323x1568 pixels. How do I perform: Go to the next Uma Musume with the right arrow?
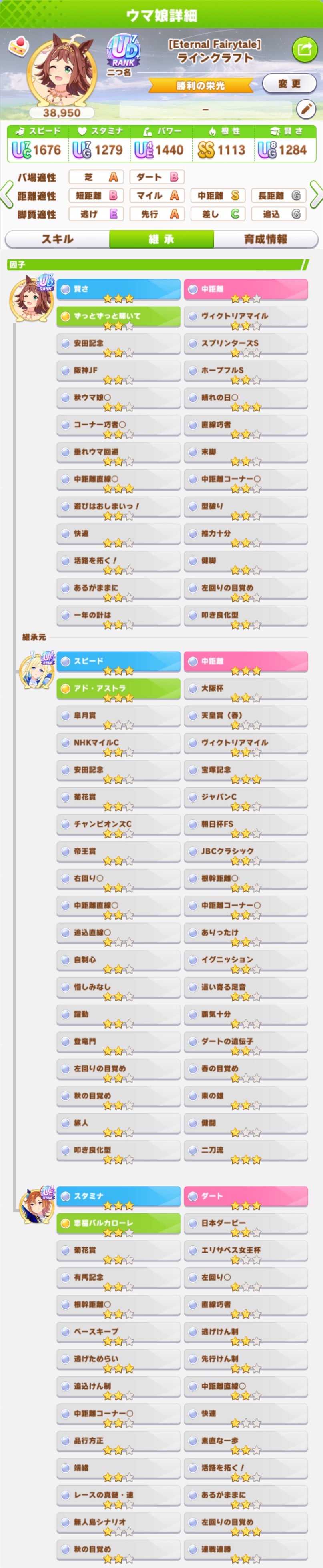(x=316, y=195)
